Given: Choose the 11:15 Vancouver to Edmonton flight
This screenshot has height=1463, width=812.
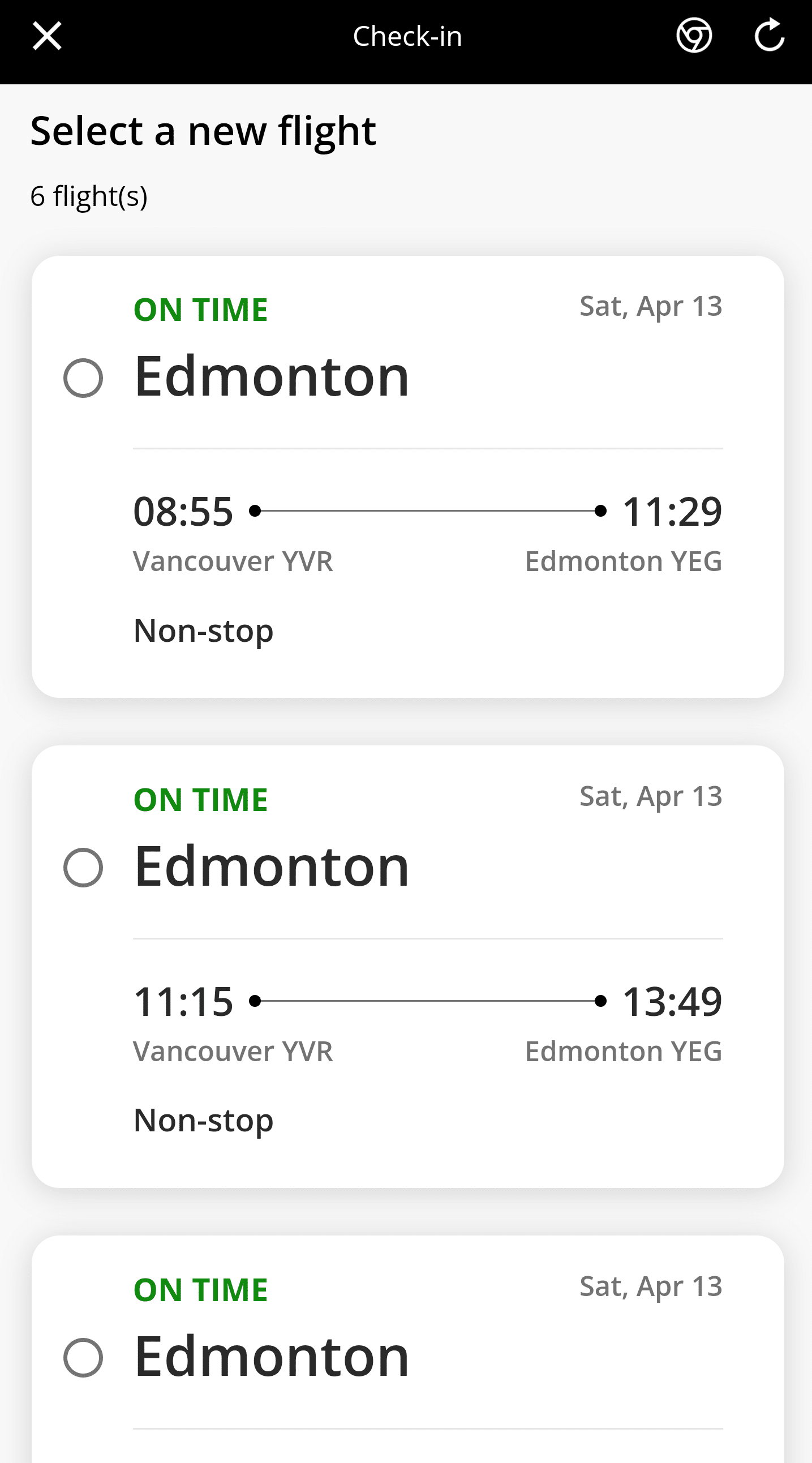Looking at the screenshot, I should [83, 868].
